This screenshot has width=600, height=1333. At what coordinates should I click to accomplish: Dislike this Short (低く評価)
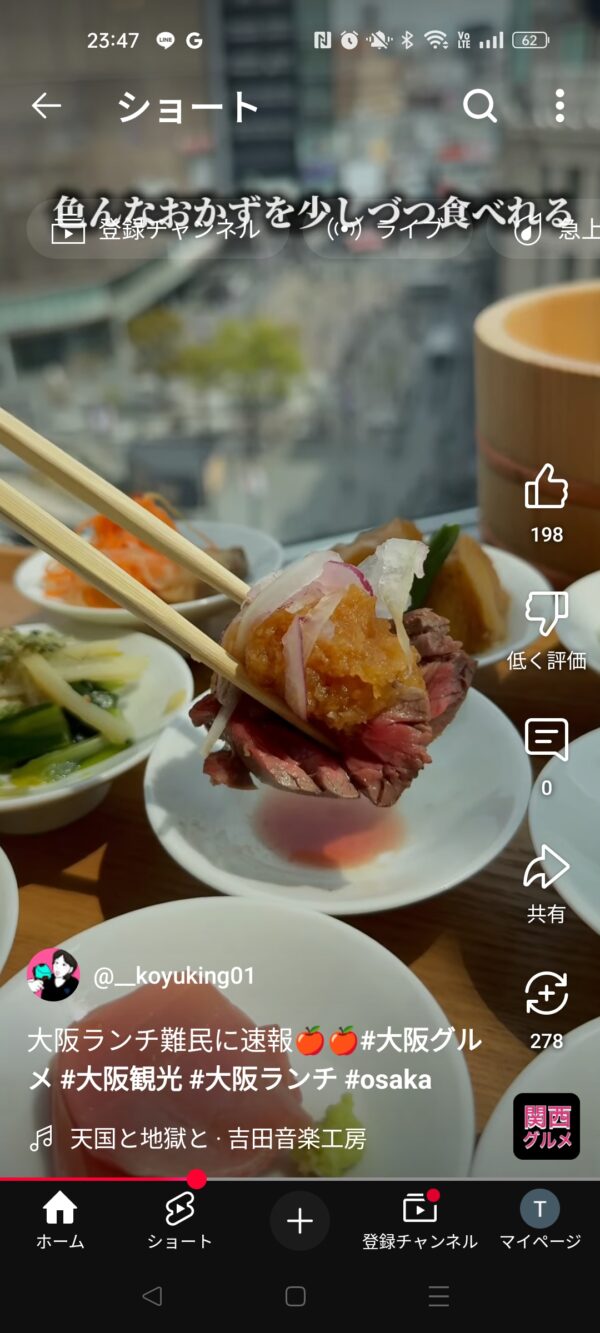(x=546, y=615)
